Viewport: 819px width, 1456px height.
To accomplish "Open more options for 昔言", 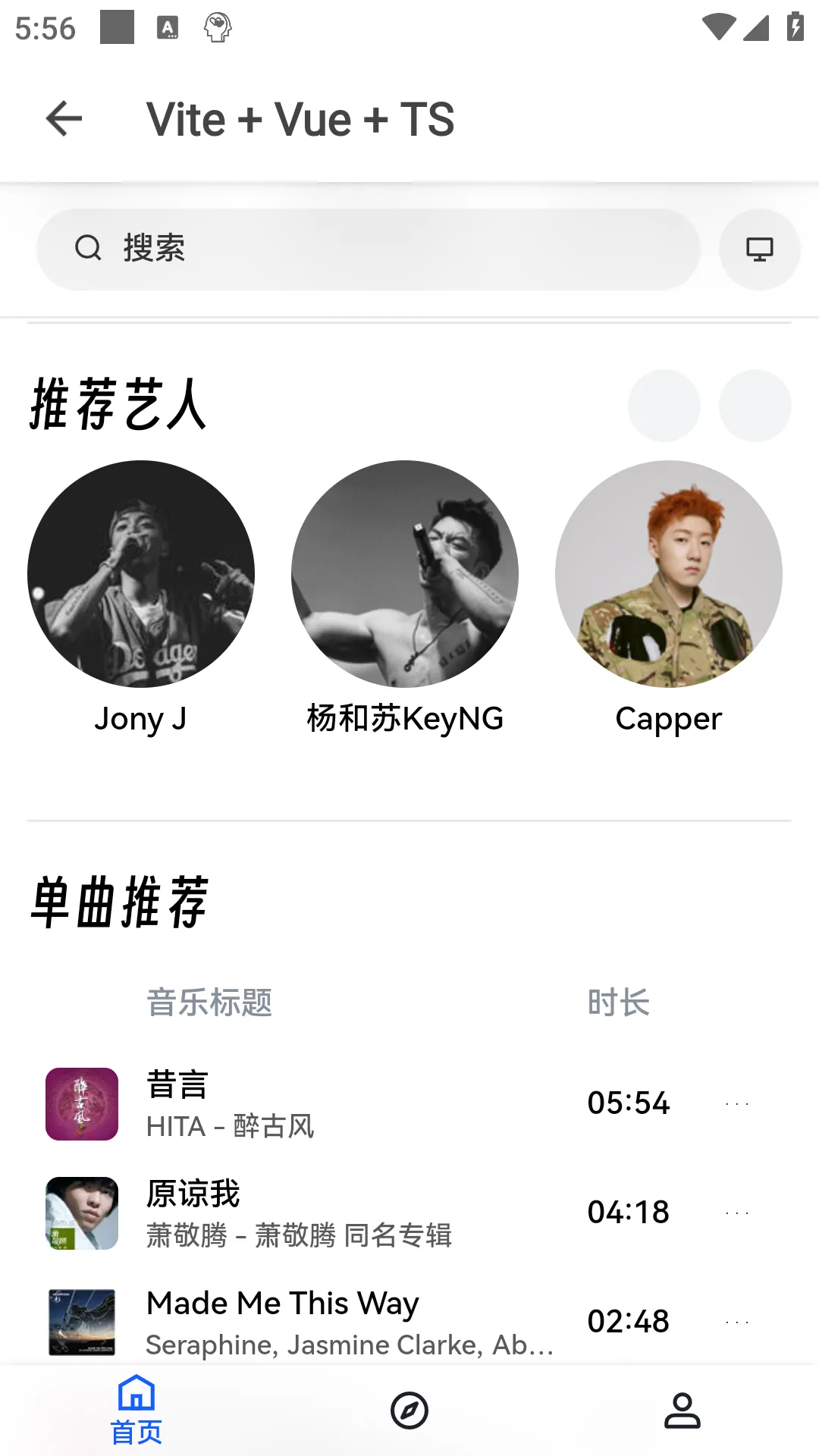I will [737, 1104].
